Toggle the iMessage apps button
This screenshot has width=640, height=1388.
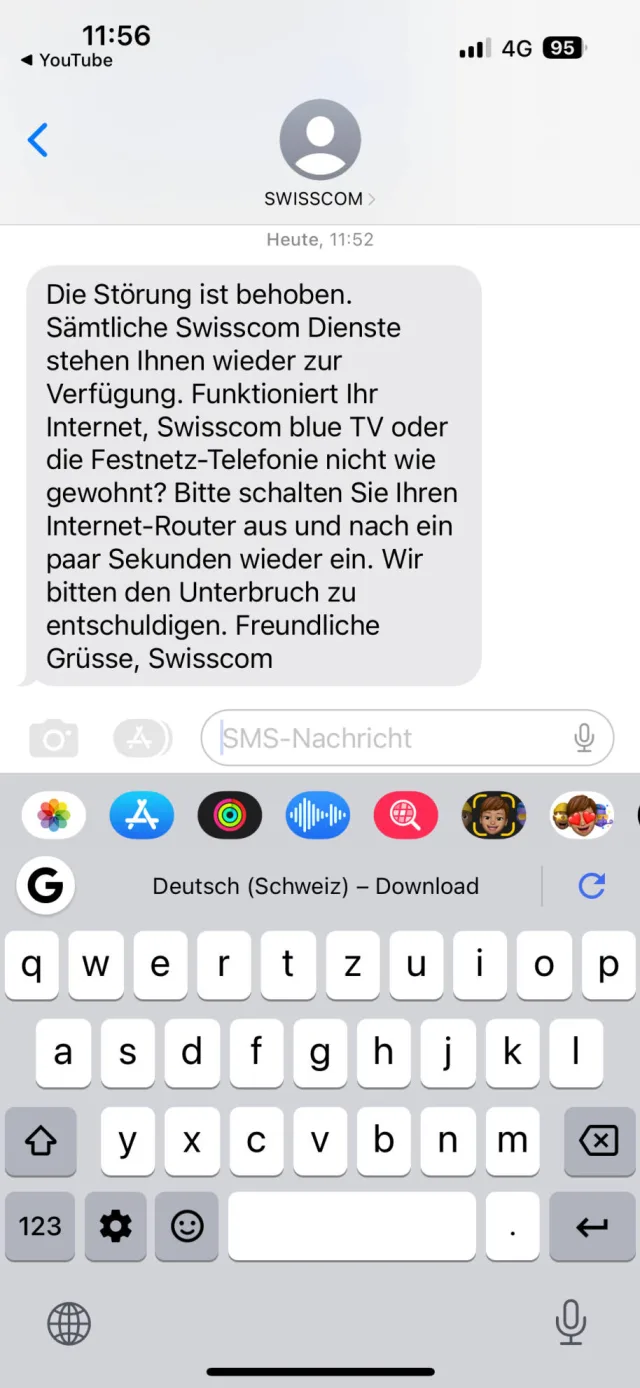141,739
